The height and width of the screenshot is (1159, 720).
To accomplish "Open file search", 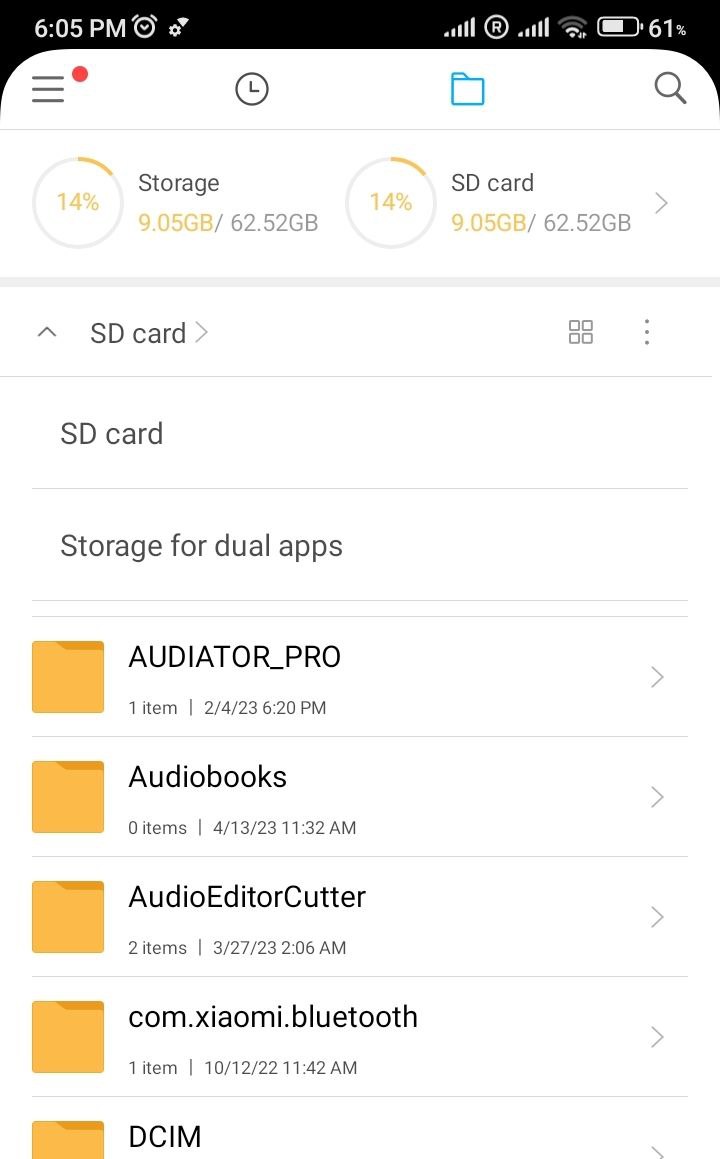I will 670,89.
